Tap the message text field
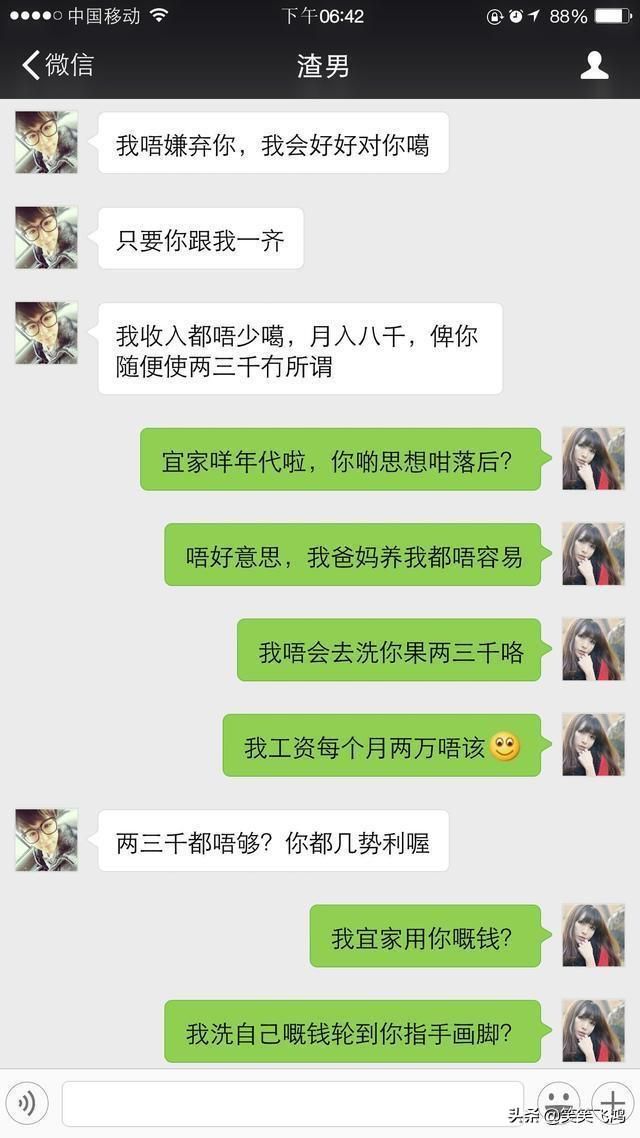Viewport: 640px width, 1138px height. pos(292,1103)
